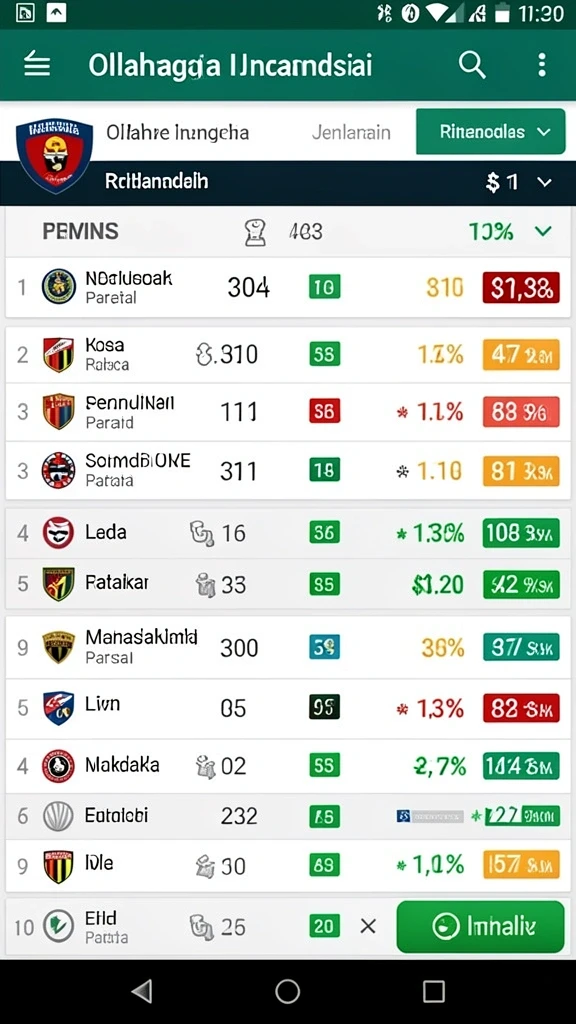Tap the red $1,38 badge

(x=521, y=287)
